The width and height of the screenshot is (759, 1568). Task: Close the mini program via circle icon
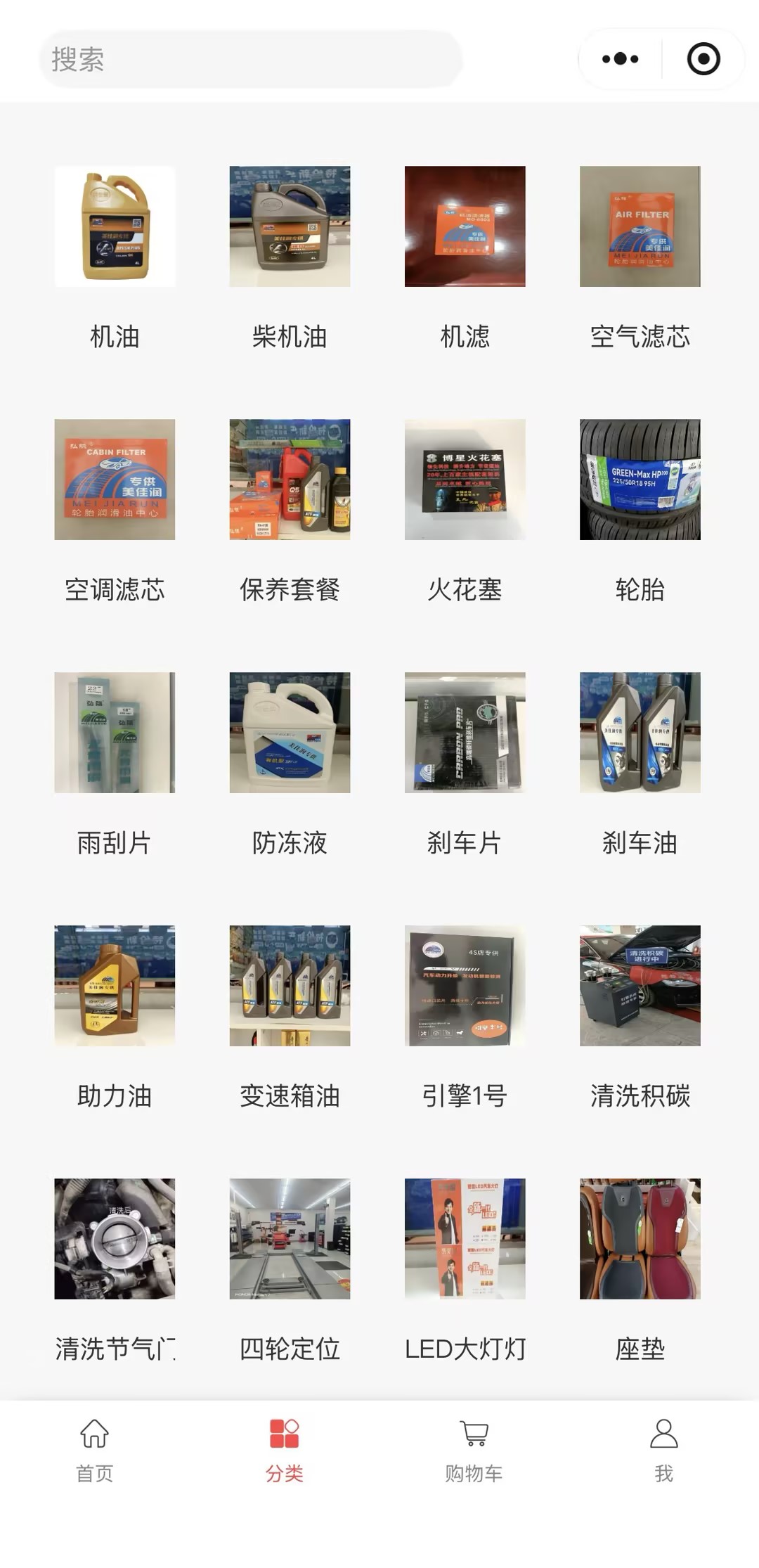[703, 59]
